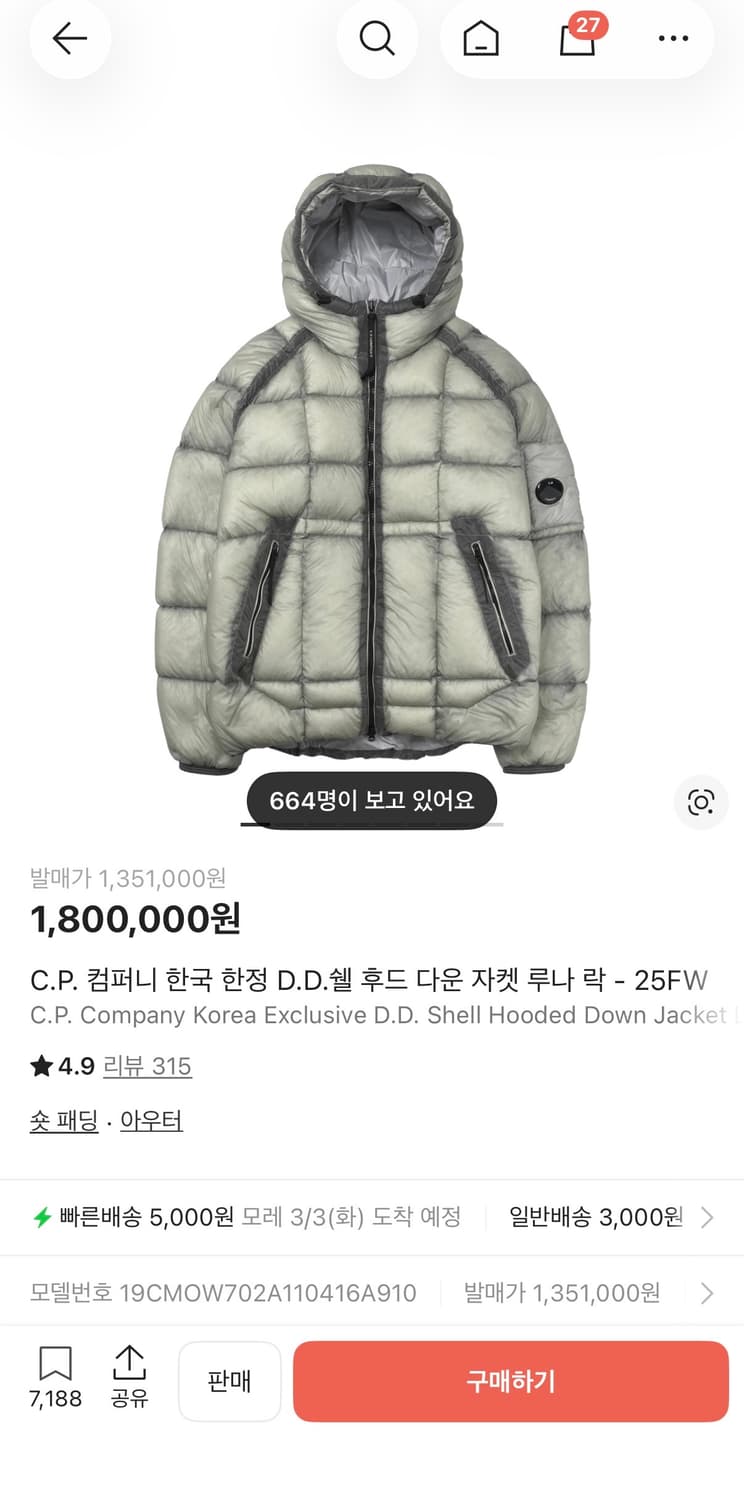Tap the camera lens visual search icon

[x=701, y=802]
